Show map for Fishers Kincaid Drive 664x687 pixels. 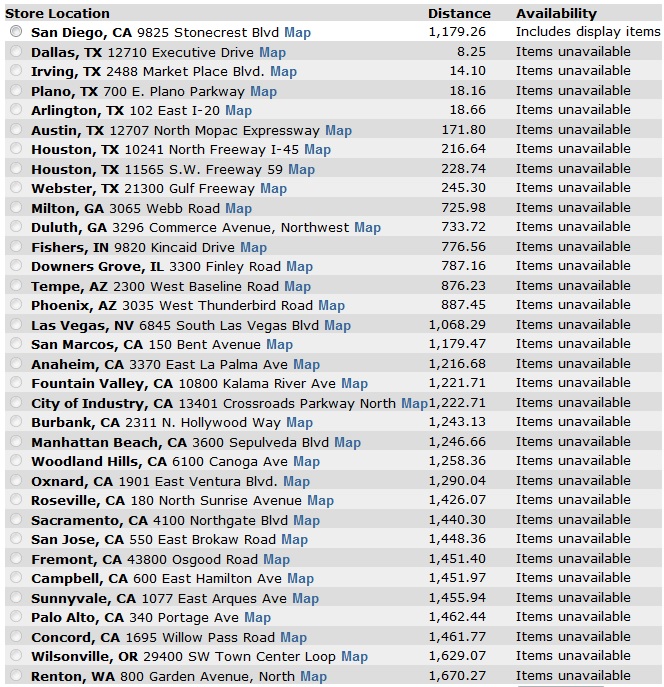pos(253,247)
